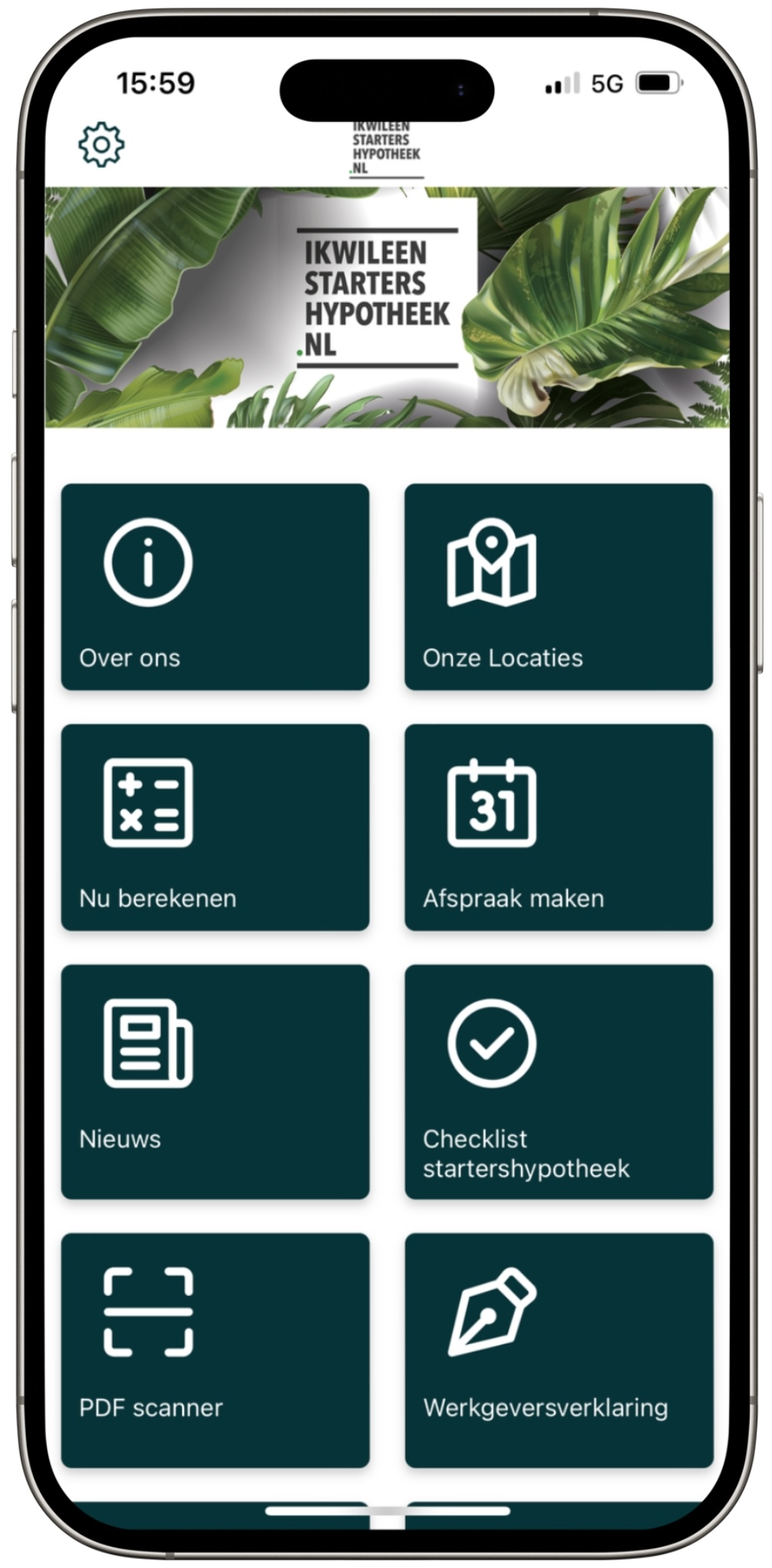Screen dimensions: 772x1568
Task: Launch the PDF scanner
Action: pyautogui.click(x=215, y=1349)
